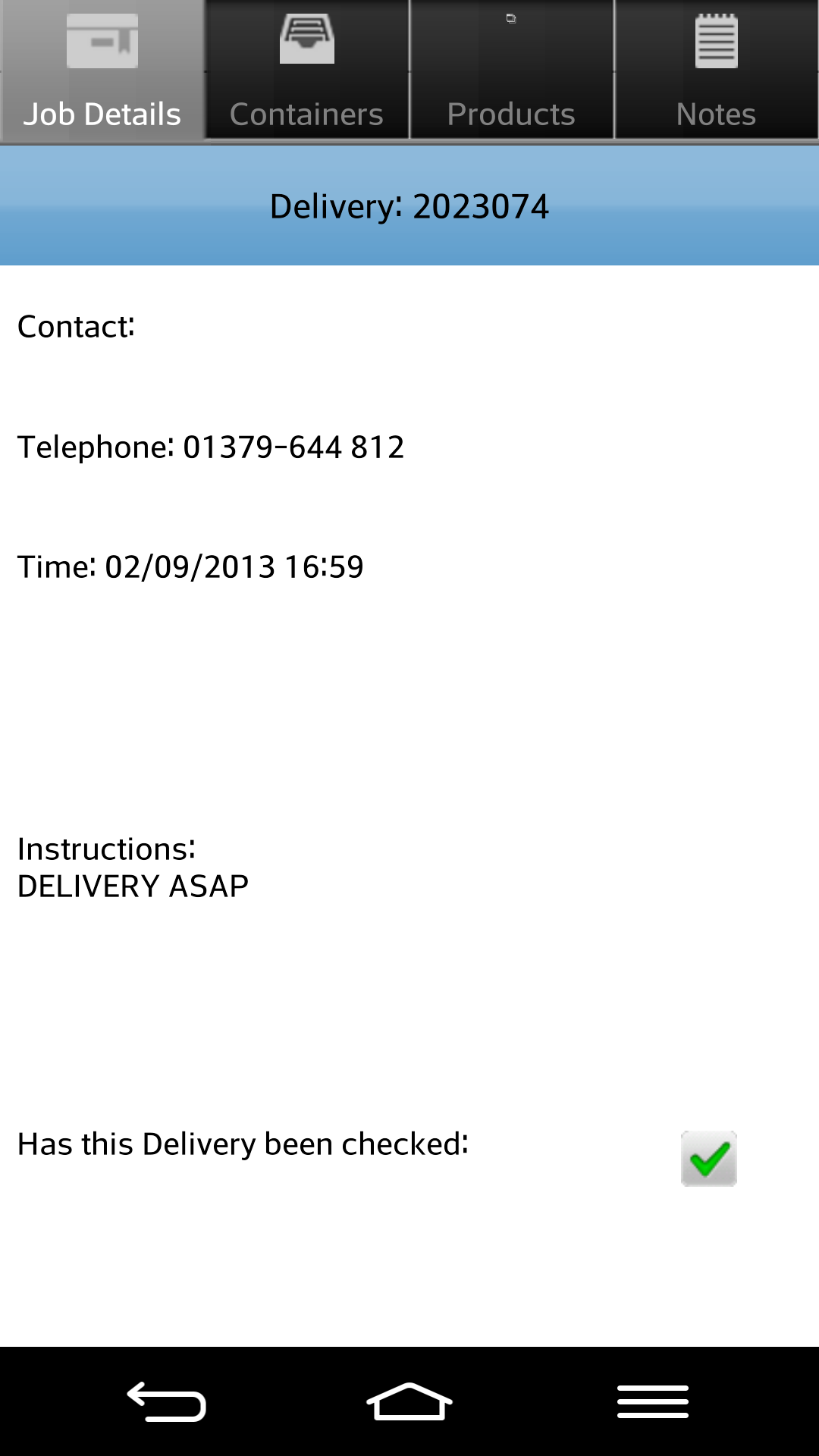Viewport: 819px width, 1456px height.
Task: Open the Products tab
Action: 512,70
